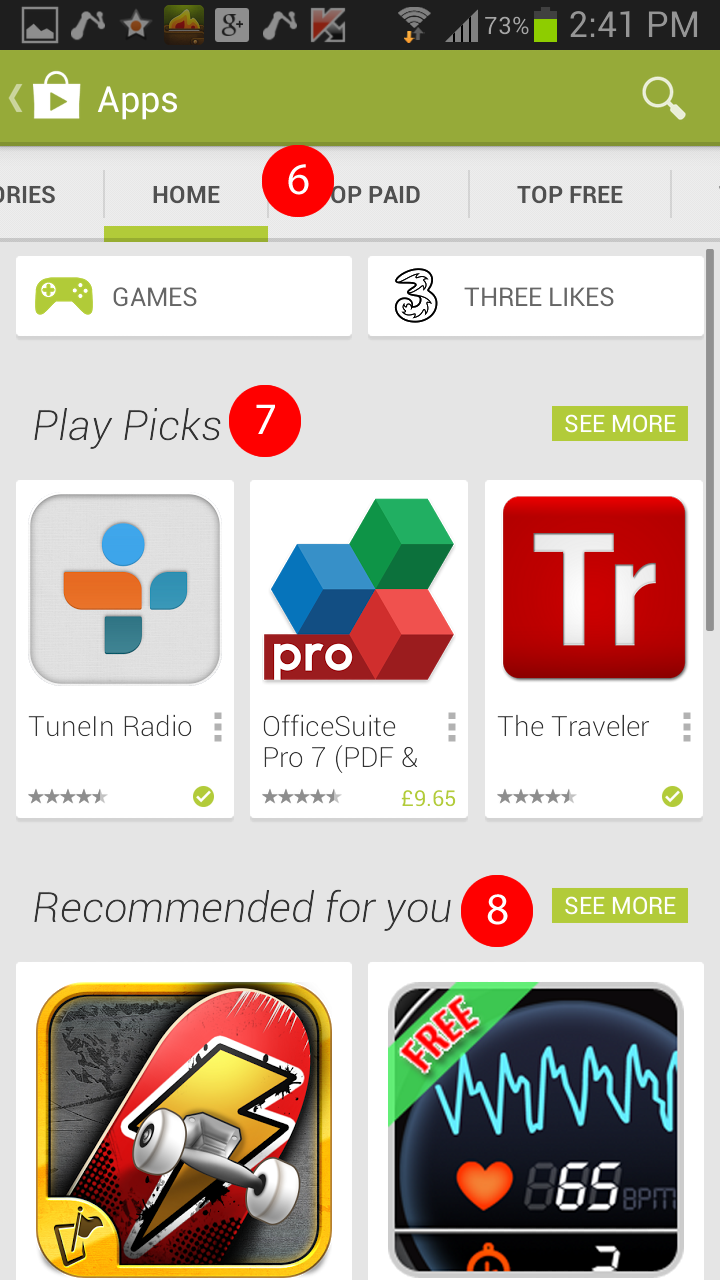720x1280 pixels.
Task: Open The Traveler app card
Action: (x=594, y=649)
